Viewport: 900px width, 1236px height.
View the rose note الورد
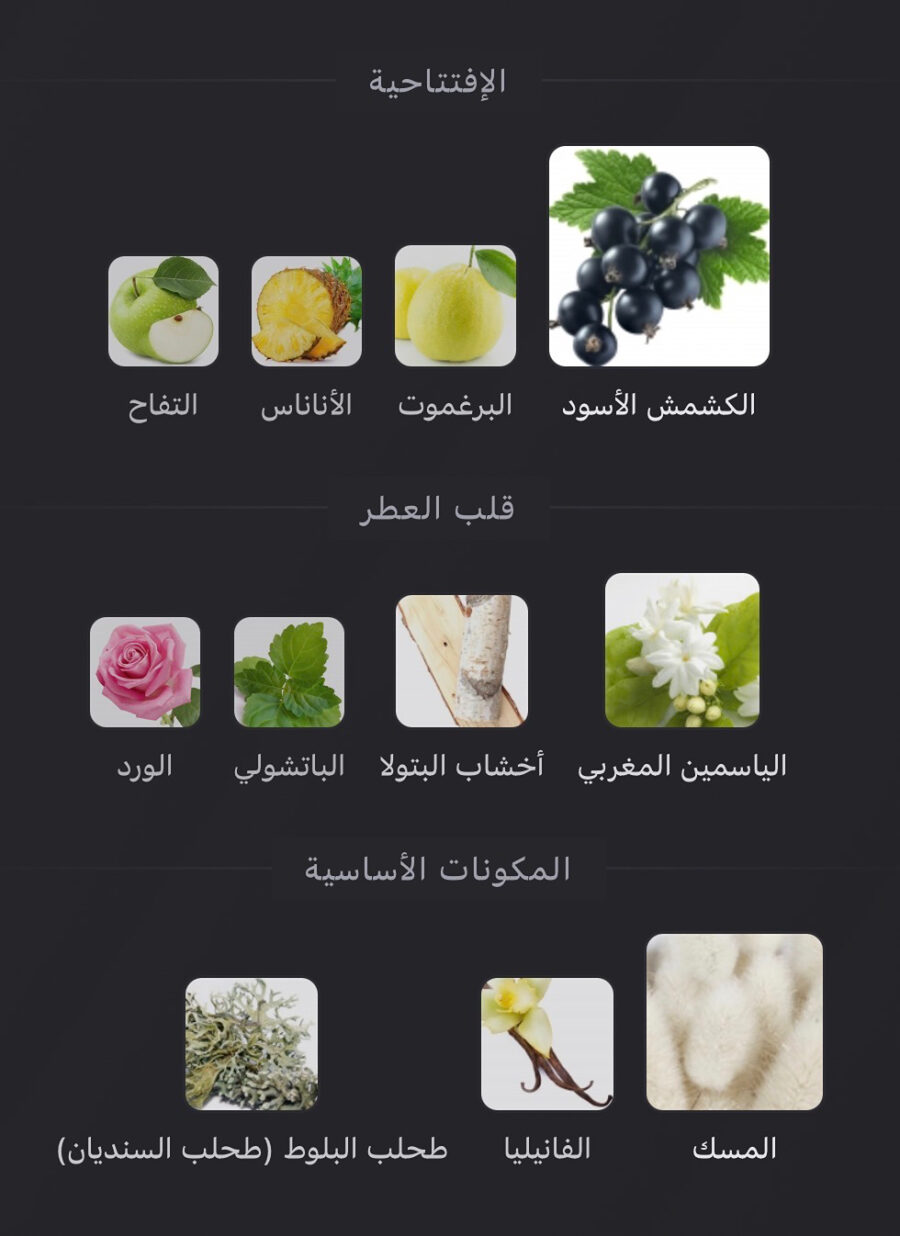[145, 672]
